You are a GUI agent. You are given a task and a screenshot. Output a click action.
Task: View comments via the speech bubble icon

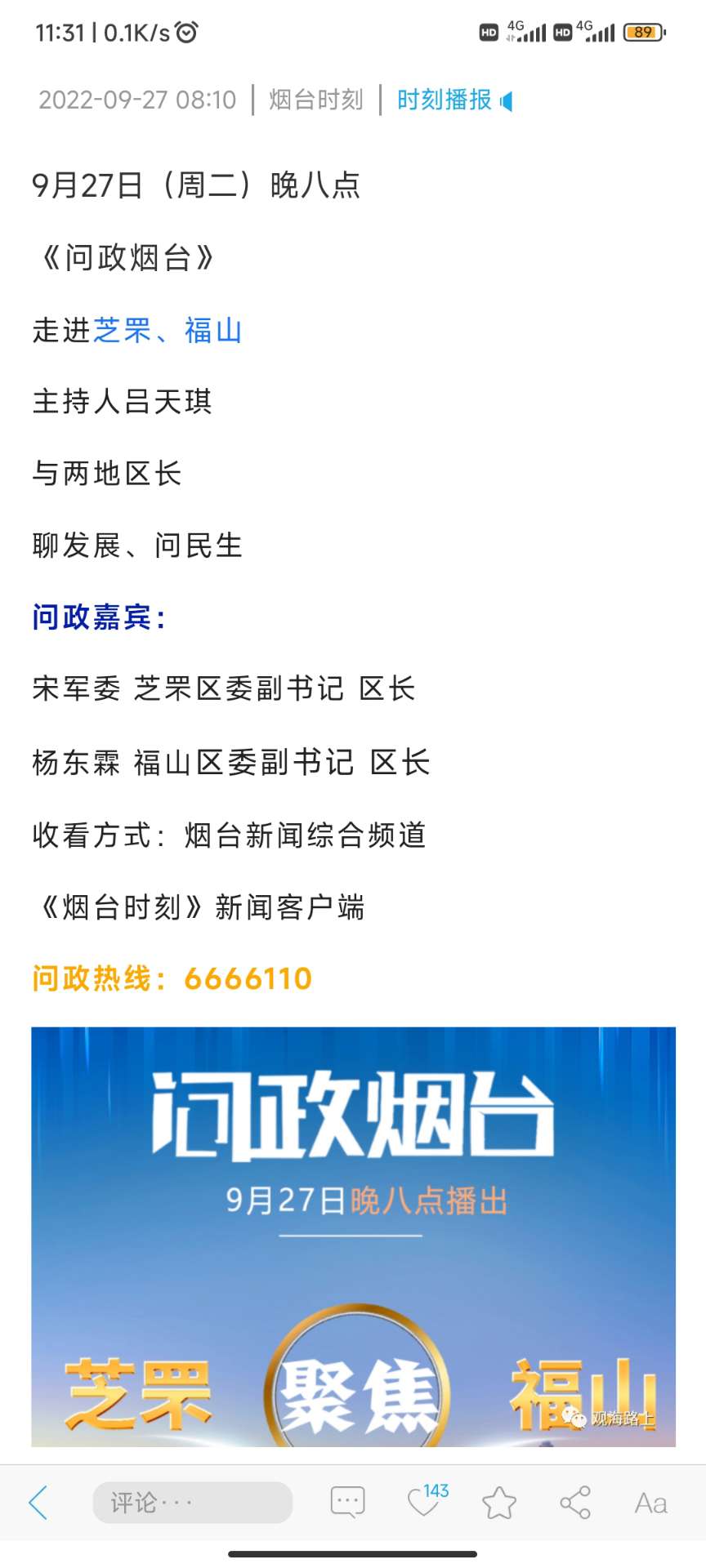(x=347, y=1503)
